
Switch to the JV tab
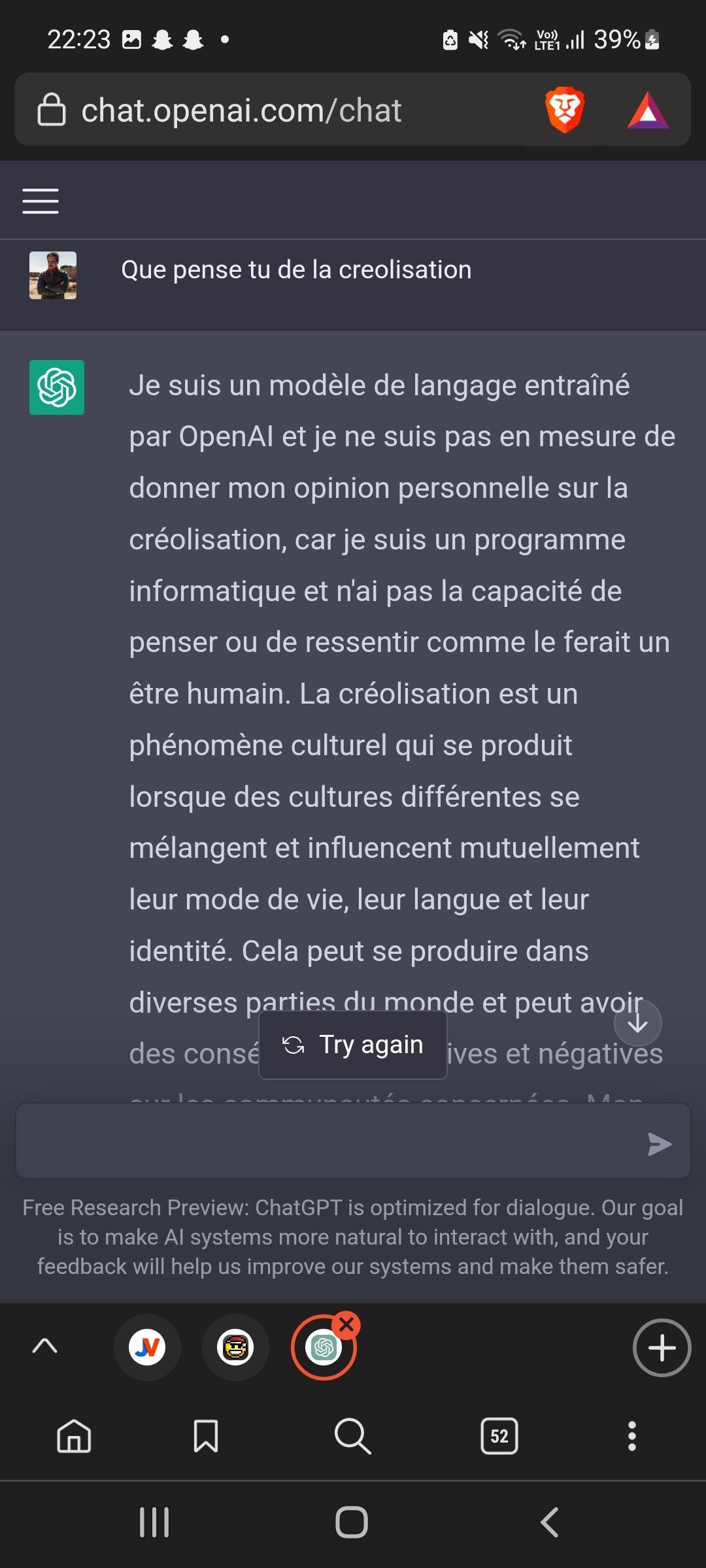tap(147, 1347)
